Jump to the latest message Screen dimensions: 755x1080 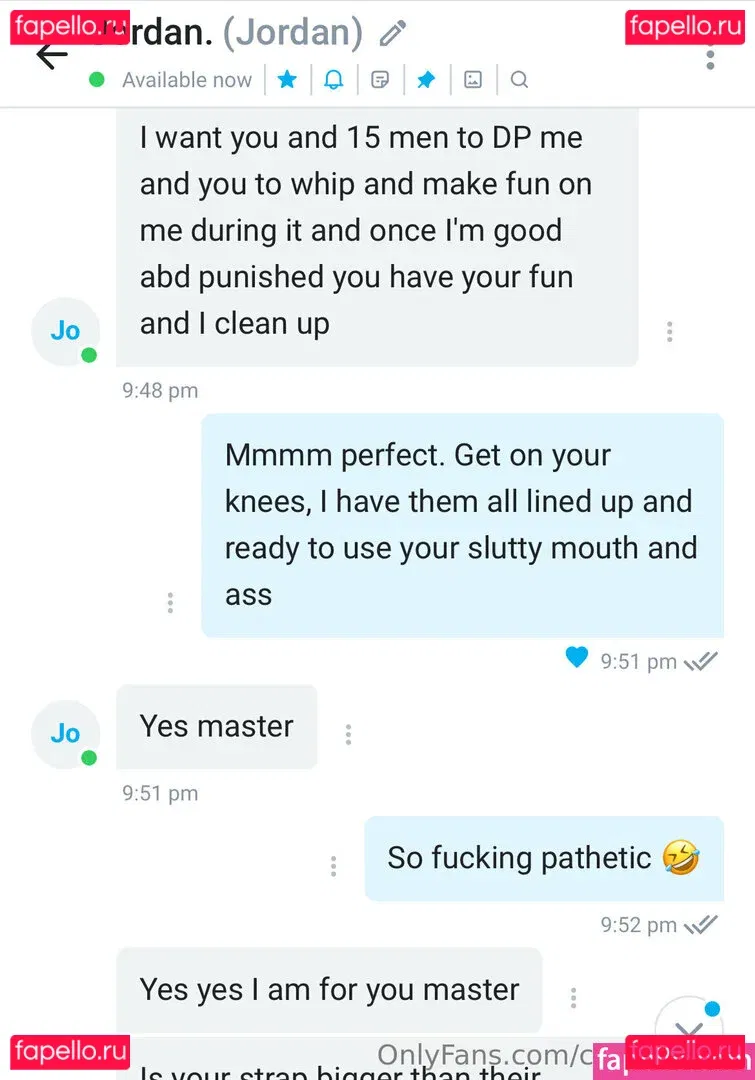pos(688,1030)
